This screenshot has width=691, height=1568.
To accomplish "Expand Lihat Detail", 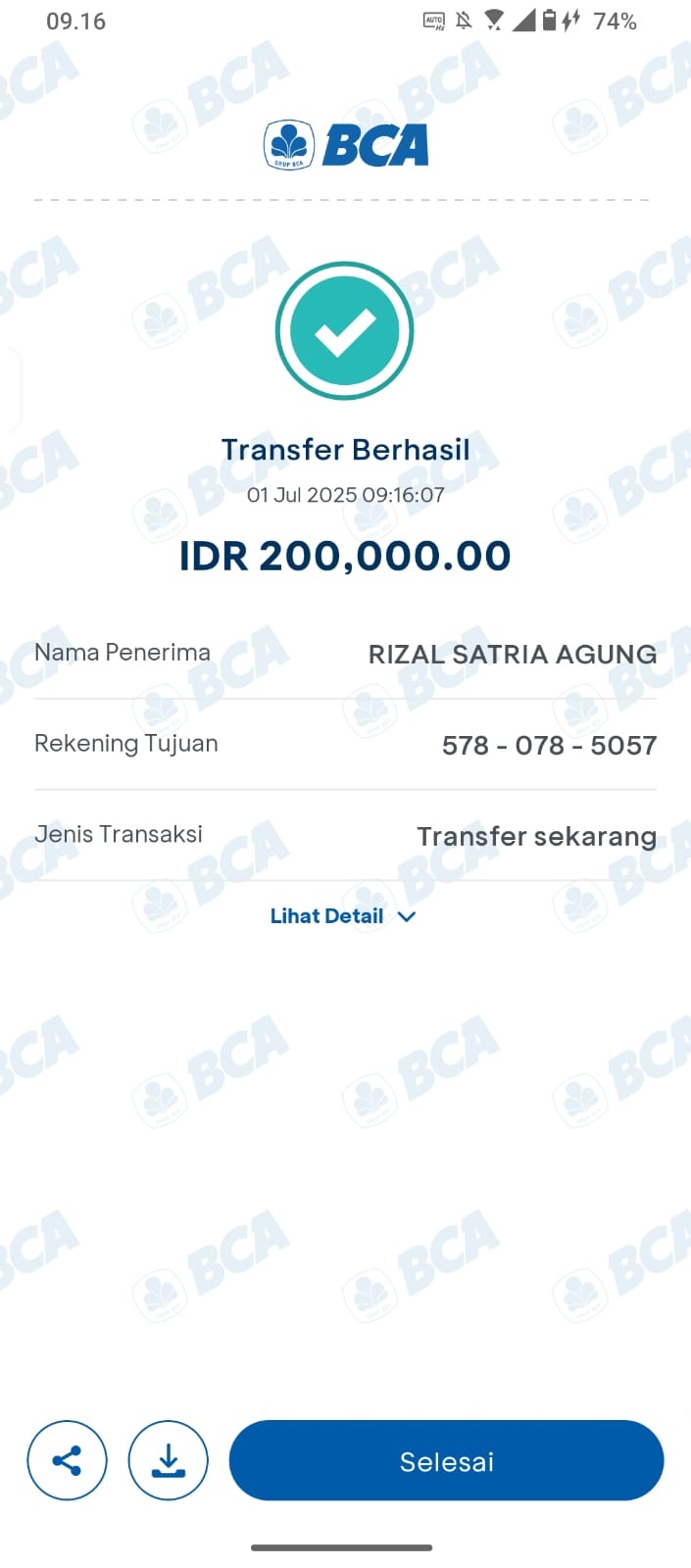I will (343, 916).
